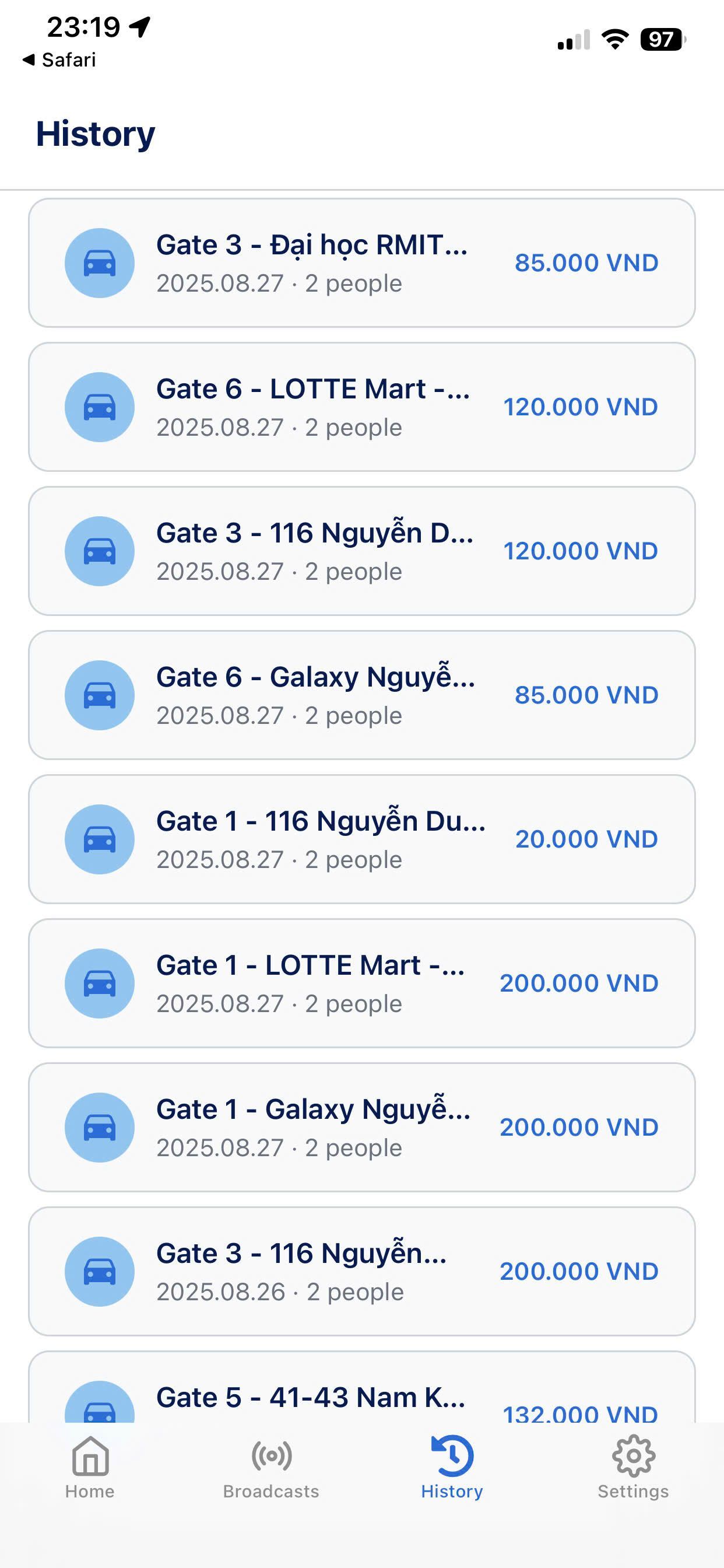
Task: View the Gate 3 ride for 120.000 VND
Action: (x=361, y=551)
